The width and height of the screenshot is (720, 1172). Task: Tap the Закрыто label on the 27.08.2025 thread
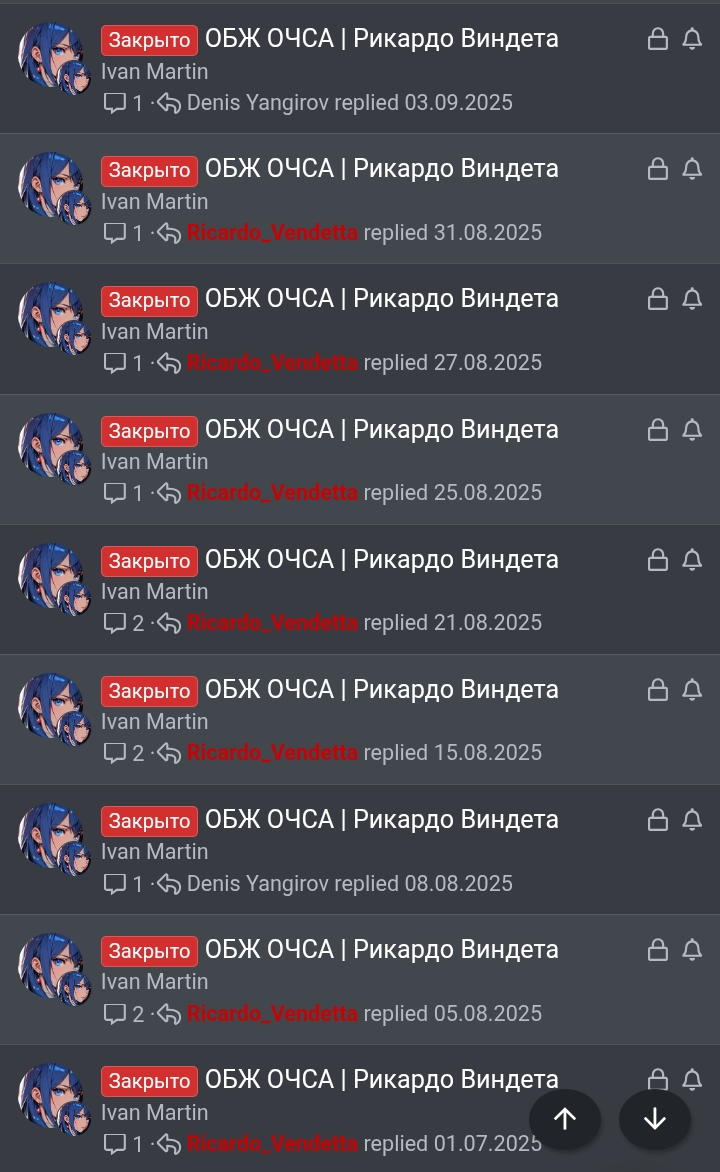click(149, 300)
